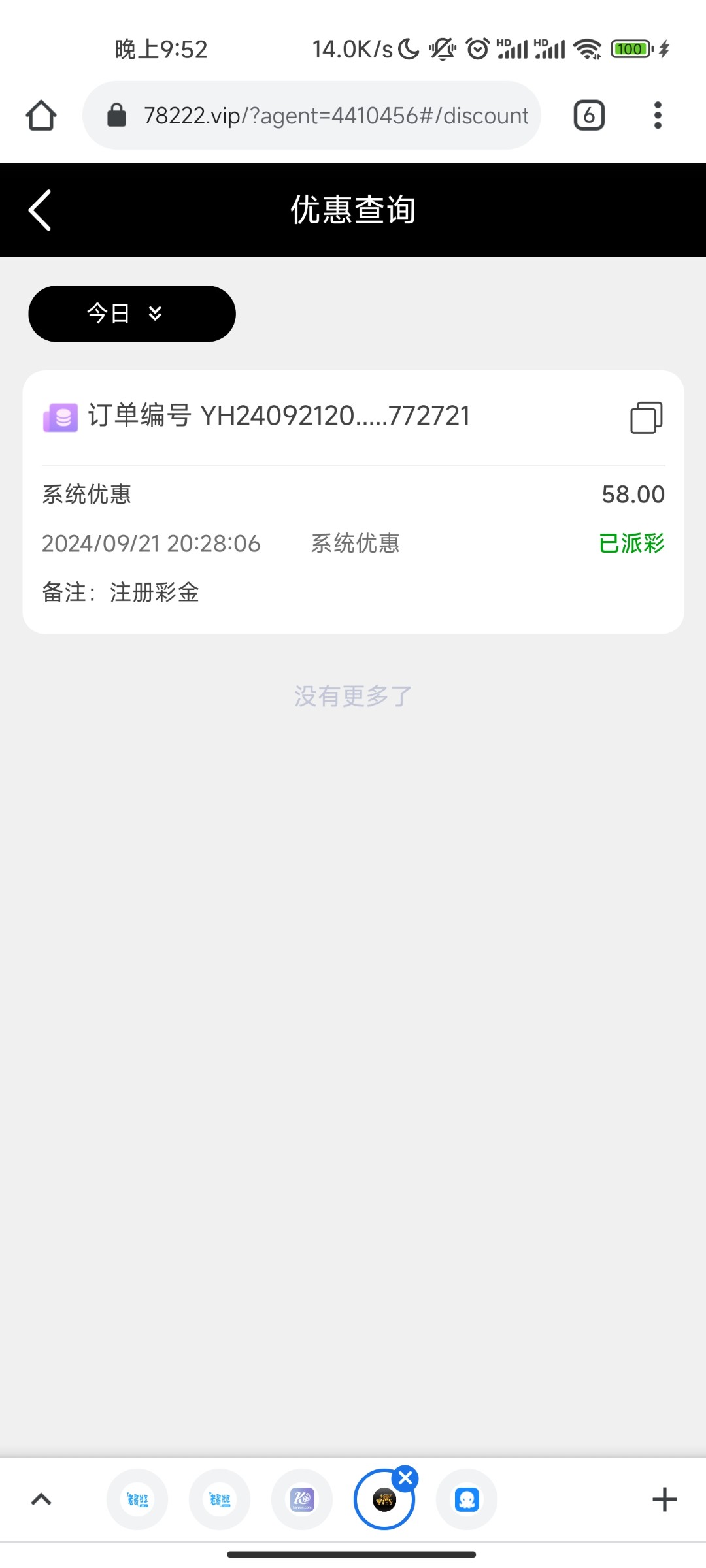This screenshot has width=706, height=1568.
Task: Go back from the 优惠查询 page
Action: (x=41, y=210)
